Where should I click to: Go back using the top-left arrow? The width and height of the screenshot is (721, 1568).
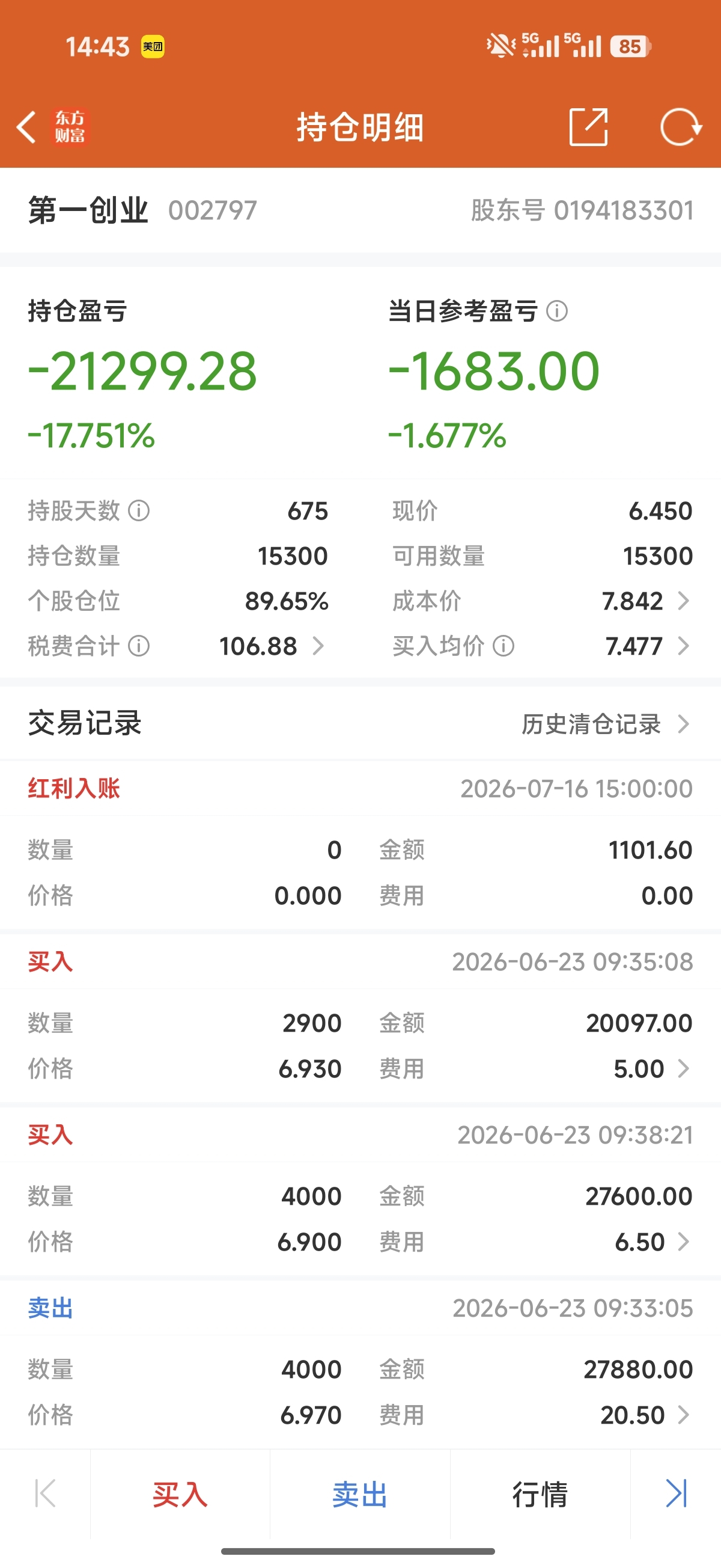27,127
